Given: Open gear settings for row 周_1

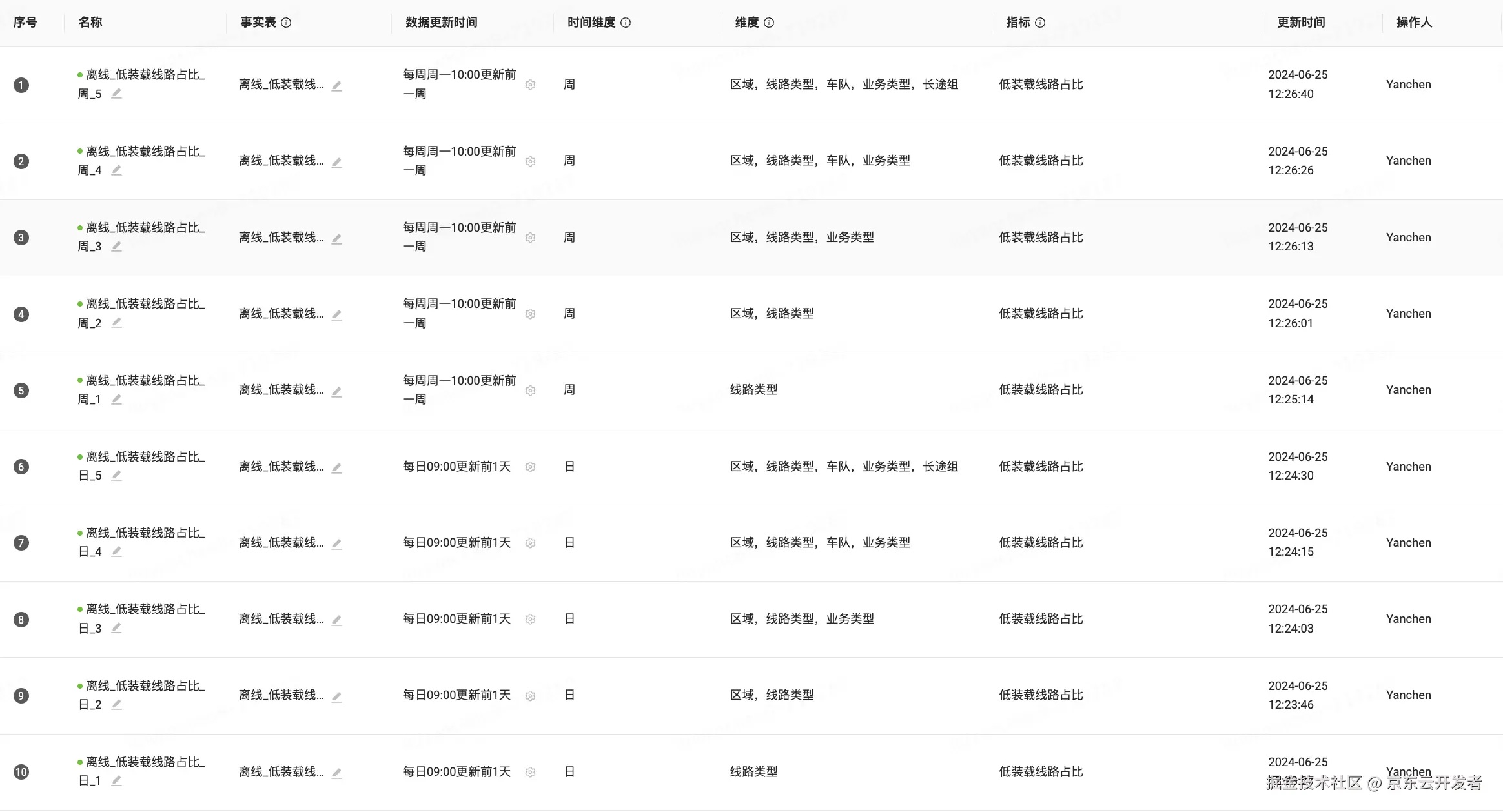Looking at the screenshot, I should pyautogui.click(x=530, y=391).
